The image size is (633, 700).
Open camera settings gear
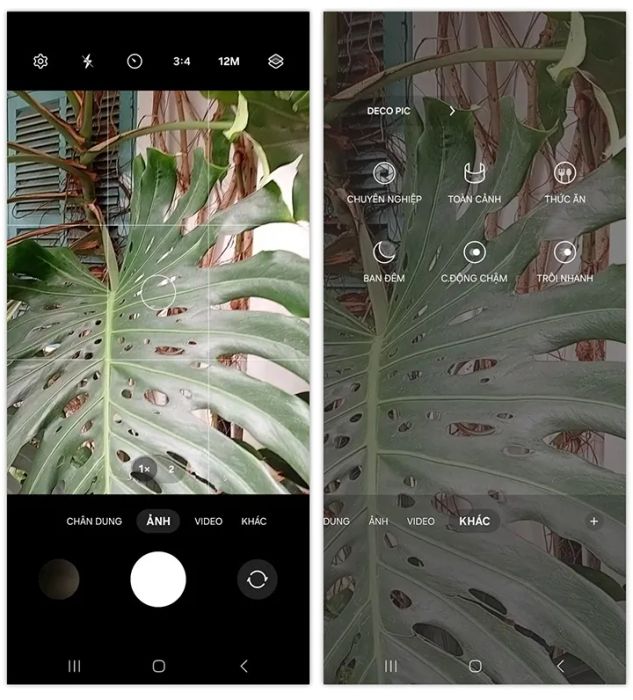point(40,61)
